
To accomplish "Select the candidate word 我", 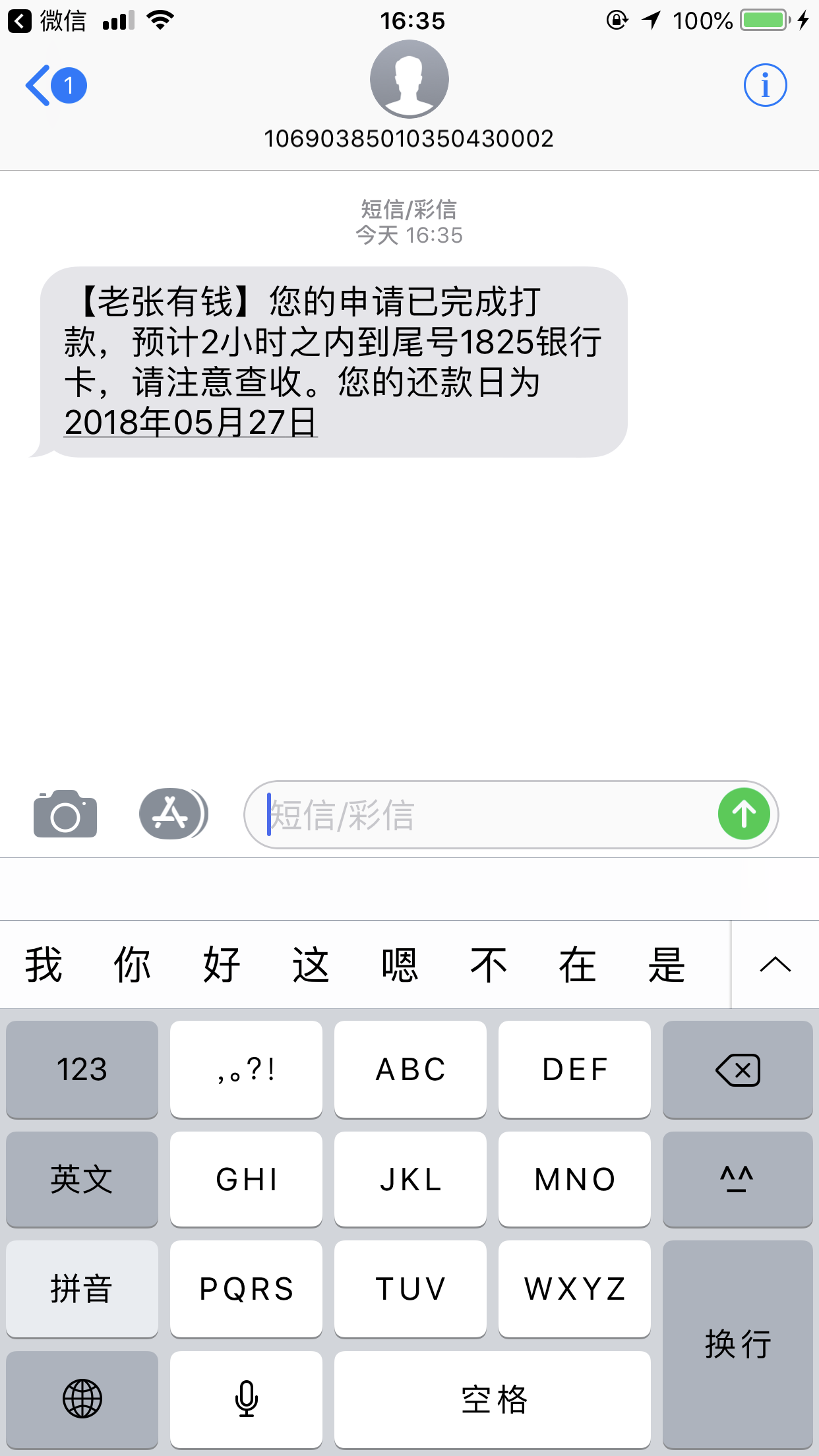I will [x=44, y=965].
